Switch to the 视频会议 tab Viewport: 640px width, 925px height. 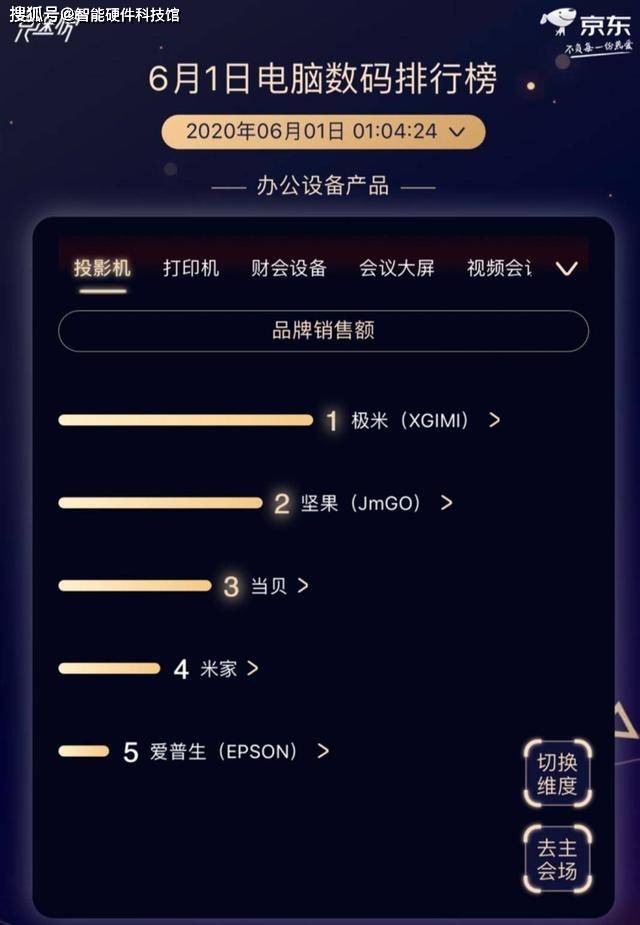pyautogui.click(x=500, y=268)
